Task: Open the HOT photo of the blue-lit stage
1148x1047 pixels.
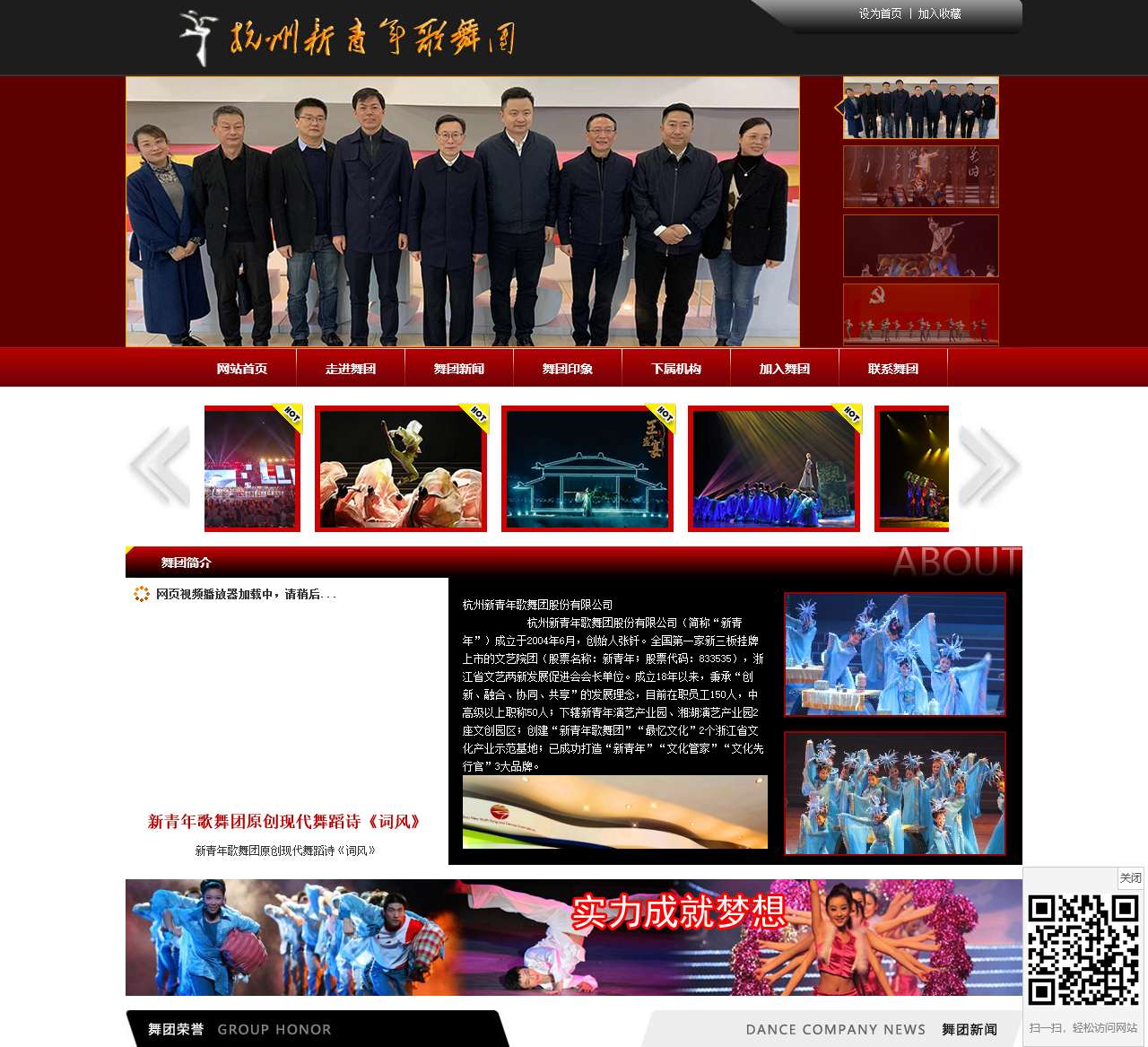Action: 774,469
